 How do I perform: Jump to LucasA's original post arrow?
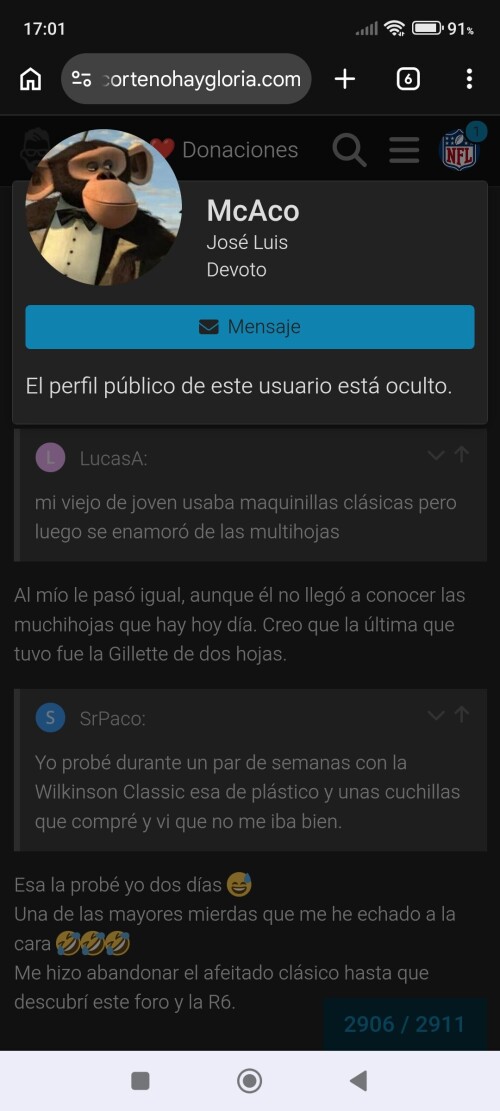pyautogui.click(x=462, y=454)
